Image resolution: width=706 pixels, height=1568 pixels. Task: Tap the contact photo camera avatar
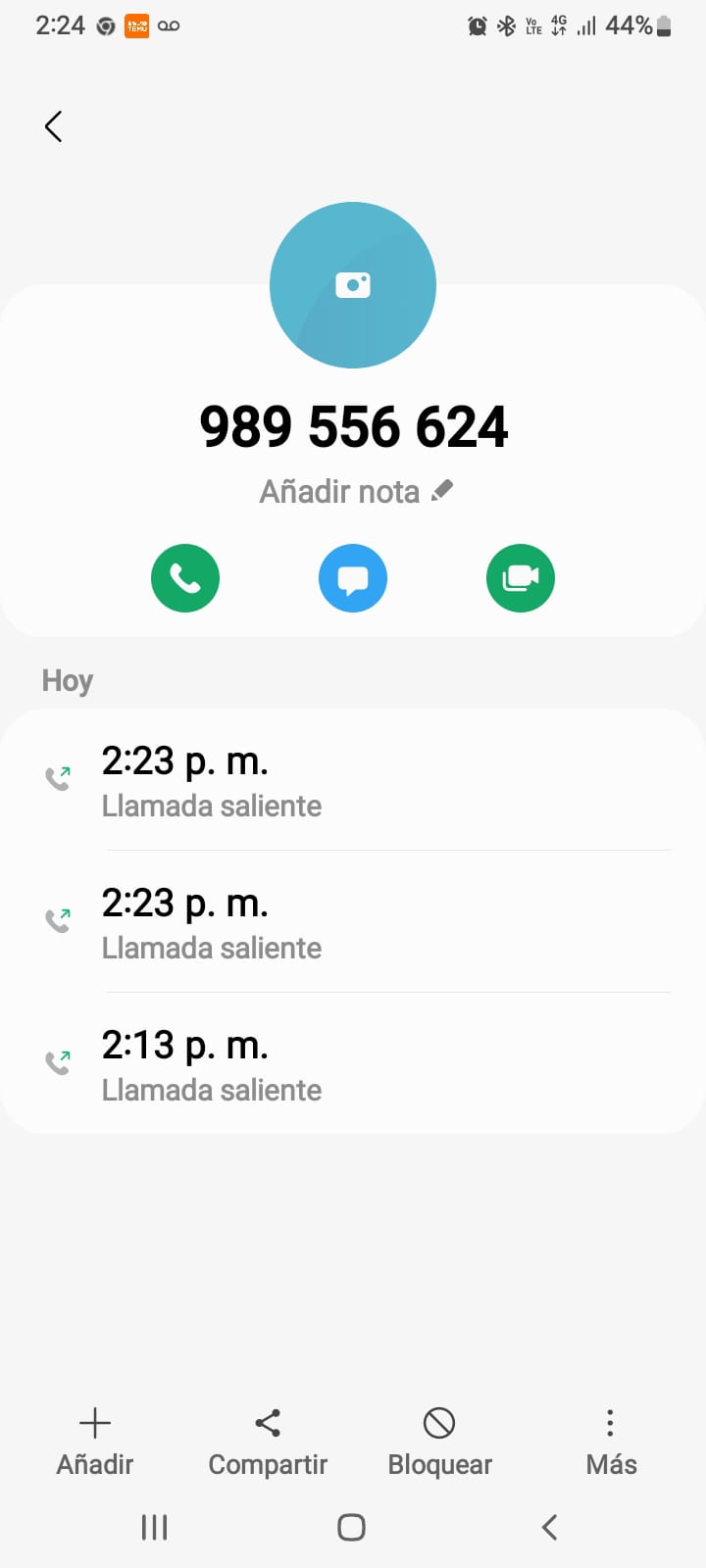[353, 285]
